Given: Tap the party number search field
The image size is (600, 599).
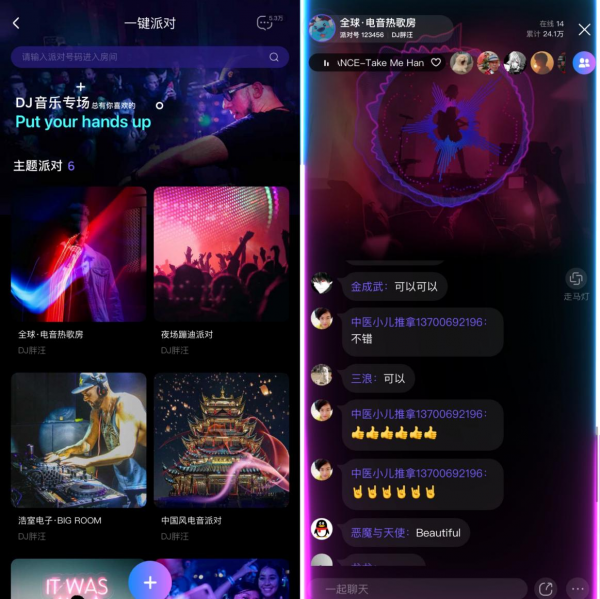Looking at the screenshot, I should coord(140,57).
